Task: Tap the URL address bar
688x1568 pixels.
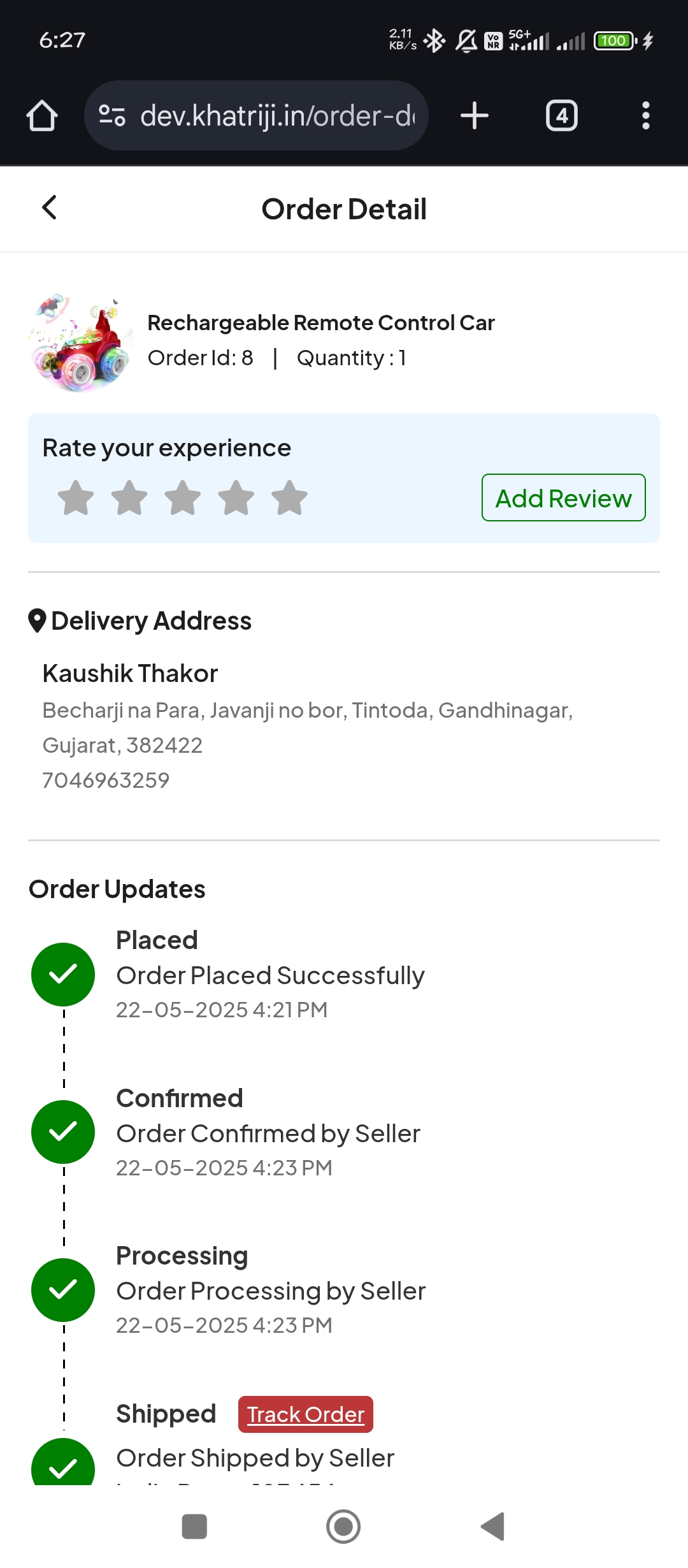Action: pyautogui.click(x=256, y=115)
